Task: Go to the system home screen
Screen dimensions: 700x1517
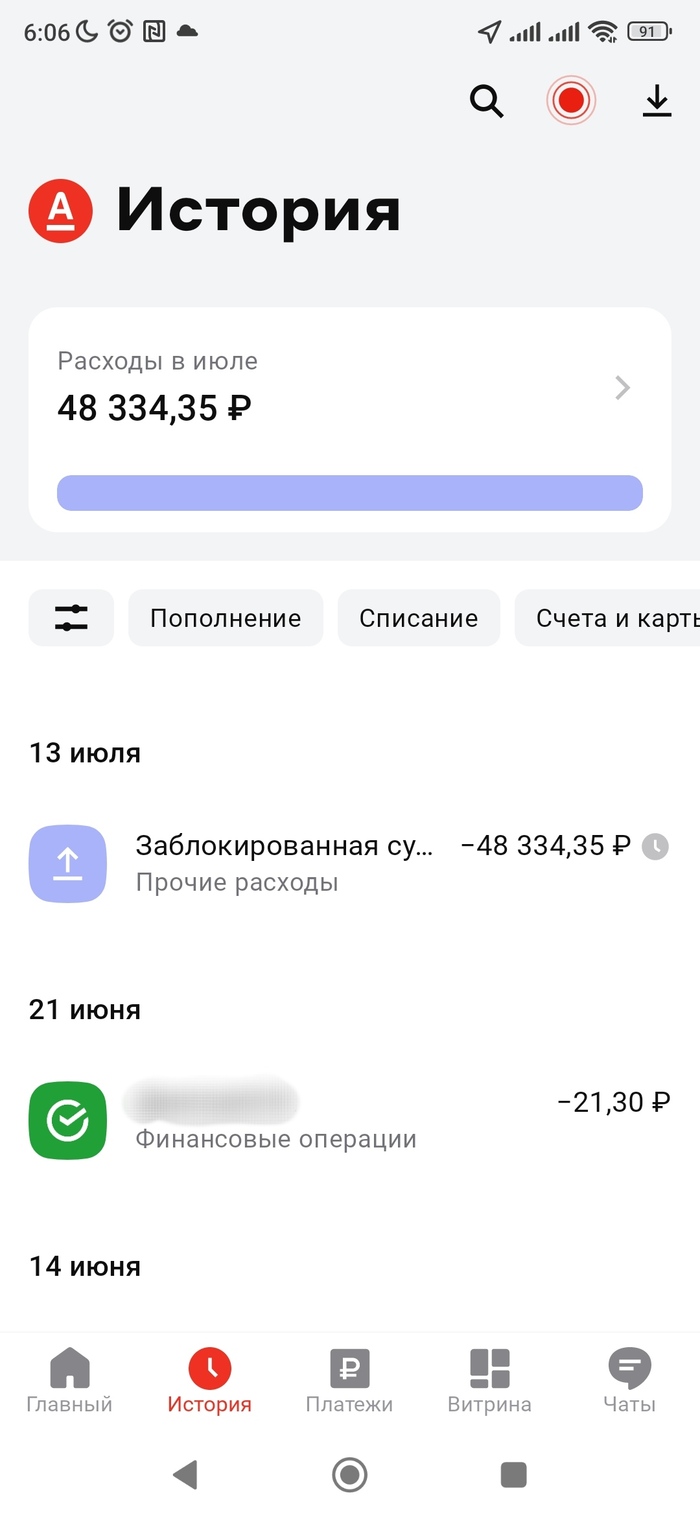Action: click(349, 1474)
